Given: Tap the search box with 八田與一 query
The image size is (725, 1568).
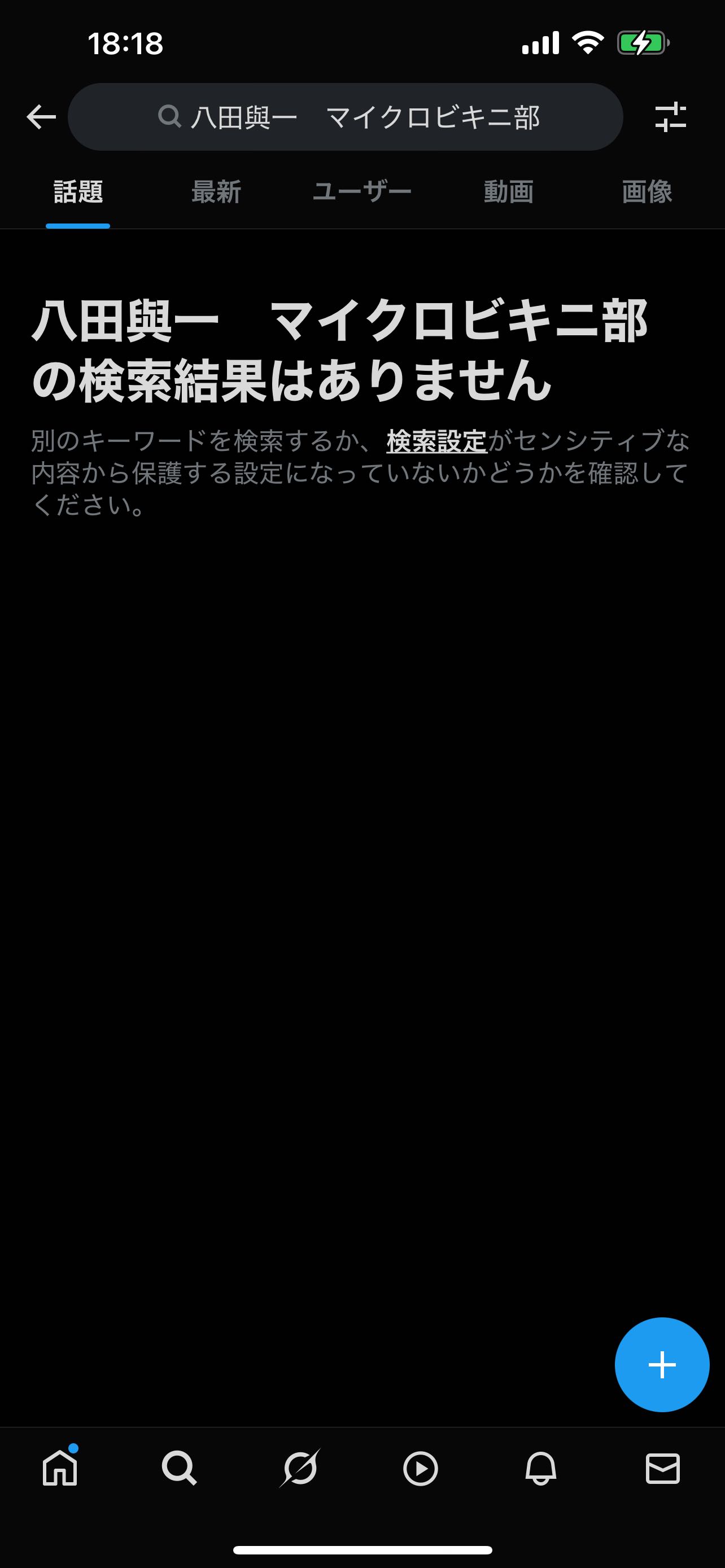Looking at the screenshot, I should click(345, 117).
